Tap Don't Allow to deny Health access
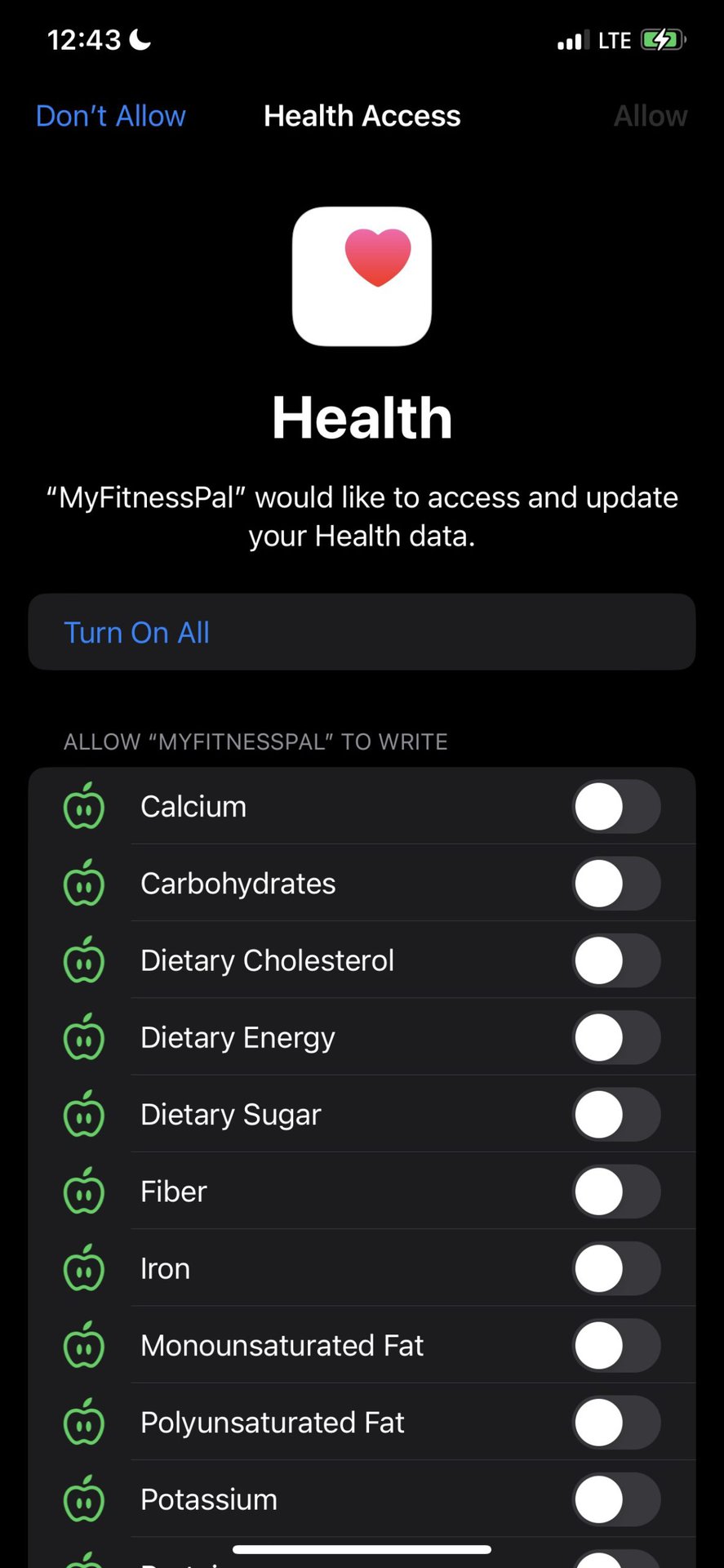Screen dimensions: 724x1568 coord(111,116)
